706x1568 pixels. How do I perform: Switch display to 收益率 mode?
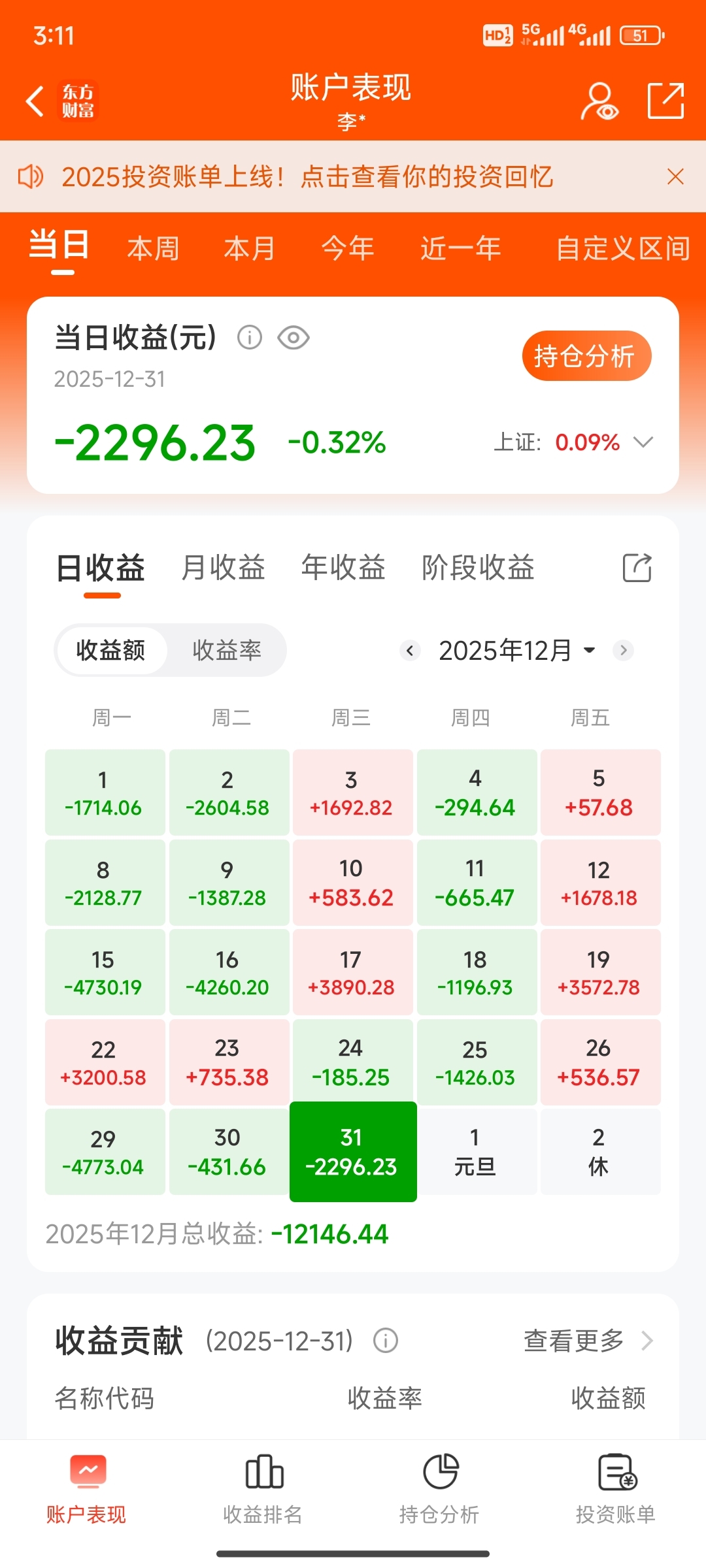point(228,650)
